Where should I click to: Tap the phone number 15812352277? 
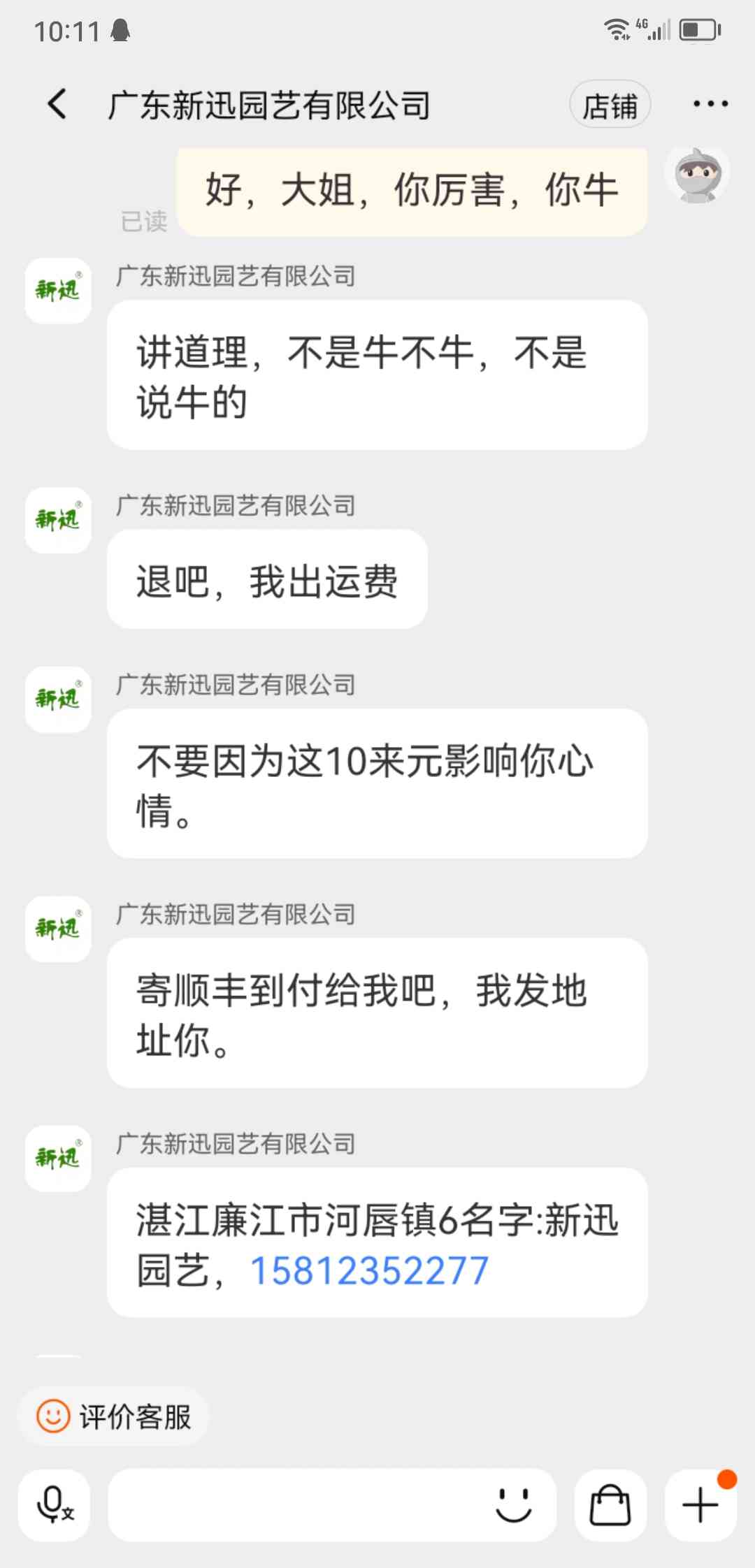coord(369,1270)
